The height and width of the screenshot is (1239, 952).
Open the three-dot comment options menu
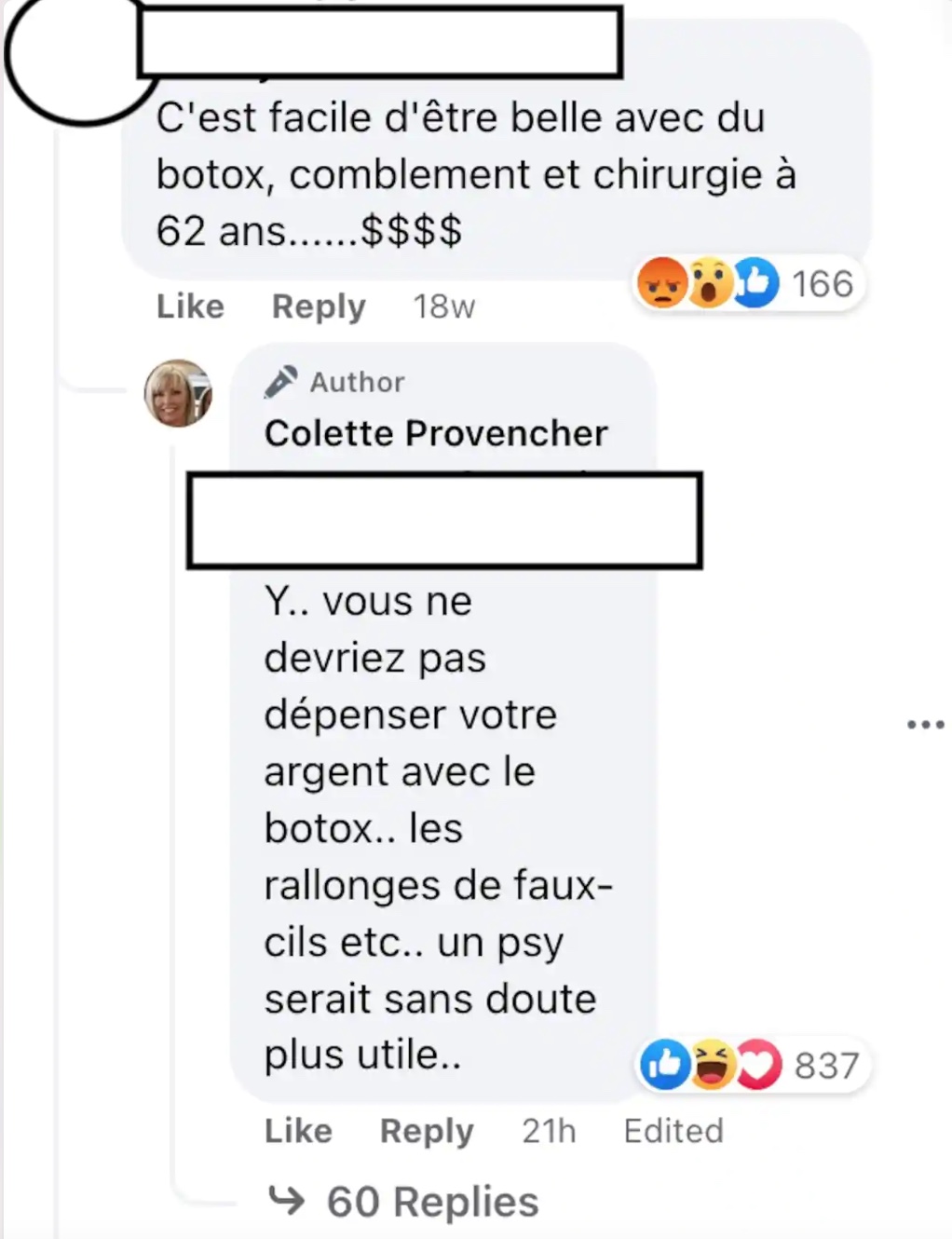pyautogui.click(x=925, y=724)
